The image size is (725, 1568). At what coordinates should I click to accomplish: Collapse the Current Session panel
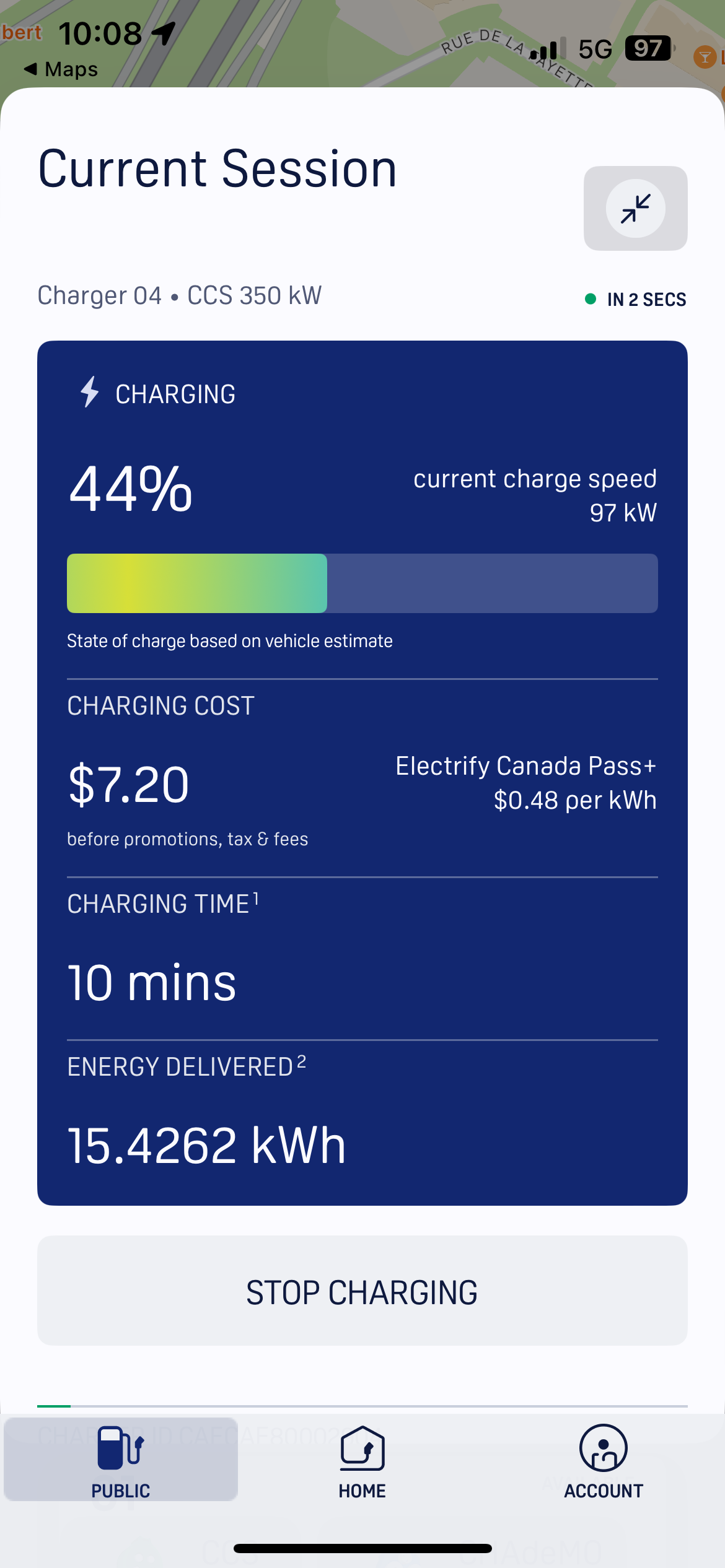tap(635, 208)
